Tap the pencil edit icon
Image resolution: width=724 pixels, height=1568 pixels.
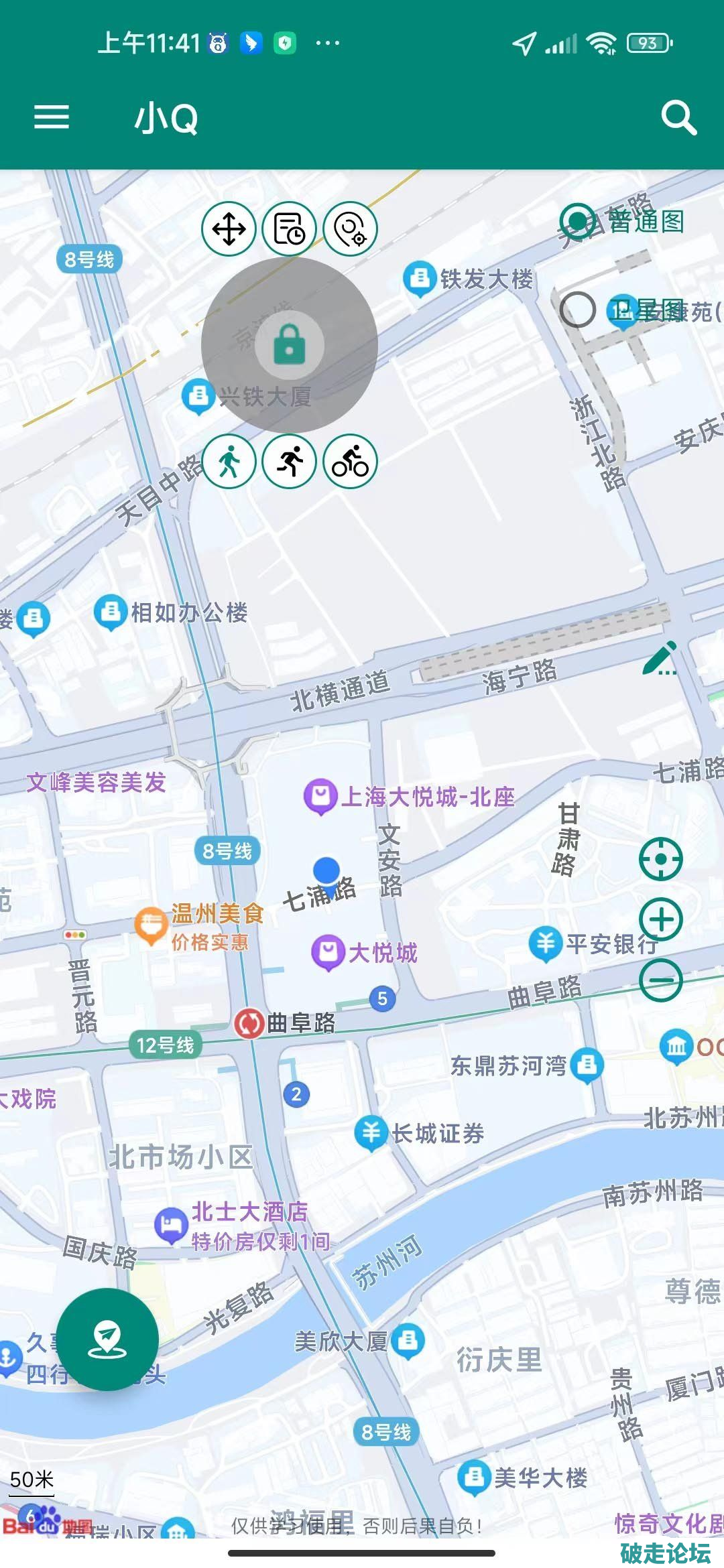[x=660, y=658]
